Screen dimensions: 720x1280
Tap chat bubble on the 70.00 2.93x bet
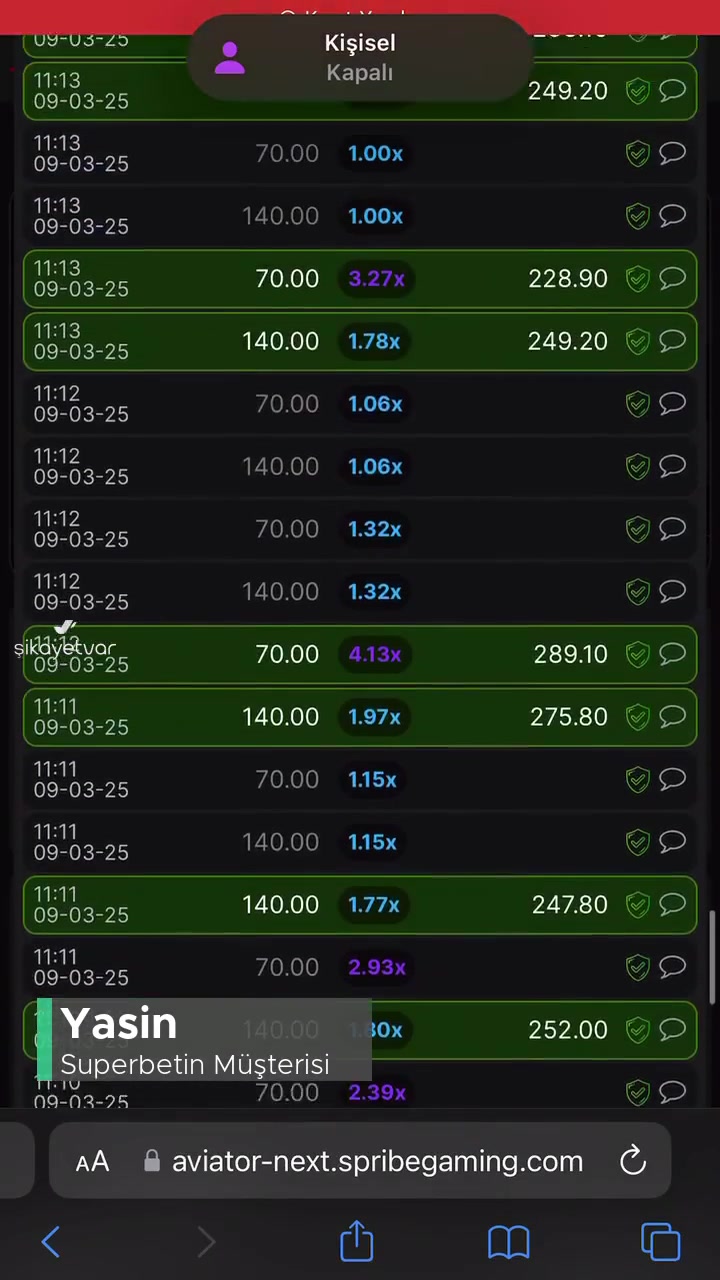coord(672,967)
